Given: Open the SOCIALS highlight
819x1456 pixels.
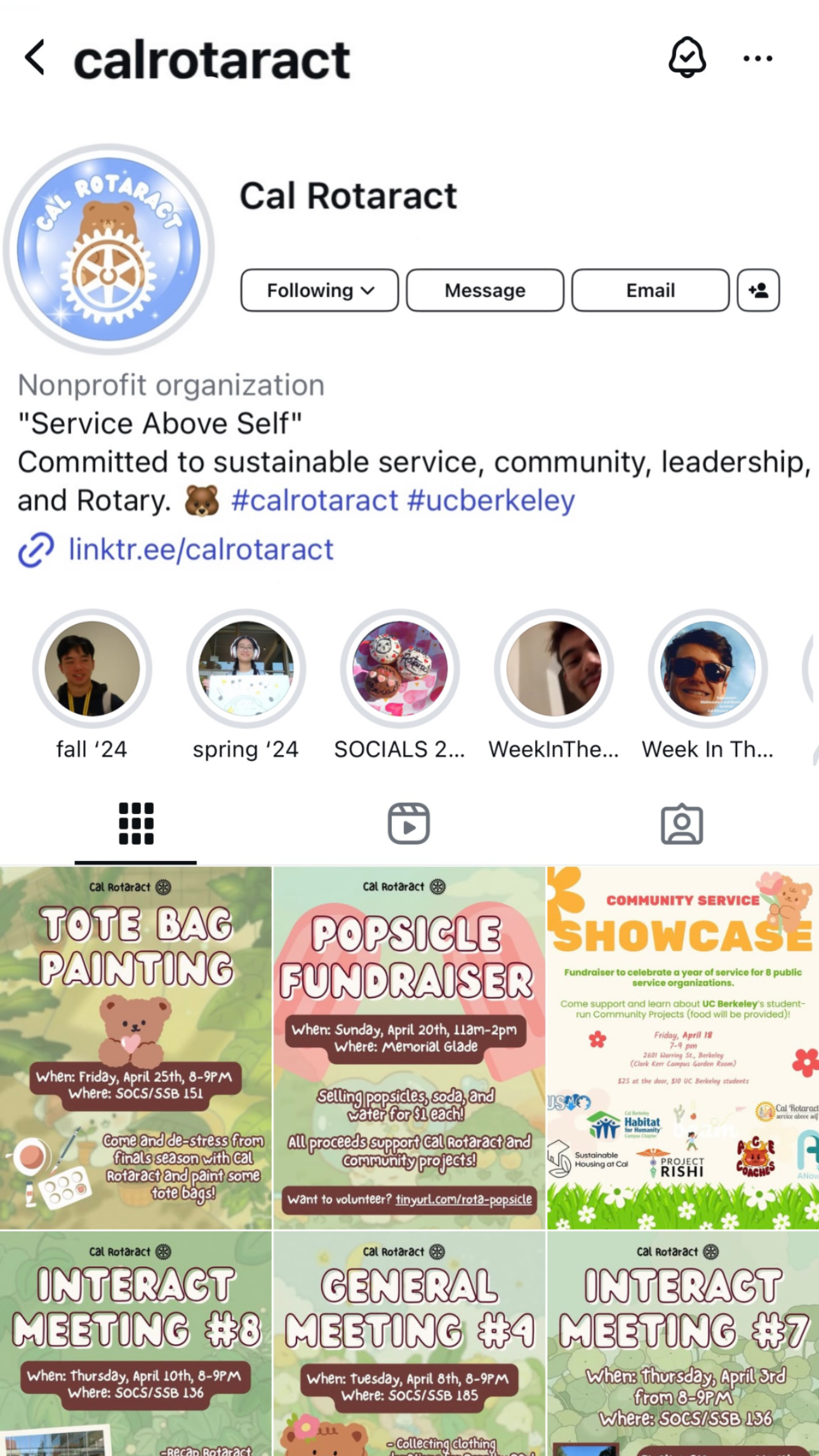Looking at the screenshot, I should click(399, 669).
